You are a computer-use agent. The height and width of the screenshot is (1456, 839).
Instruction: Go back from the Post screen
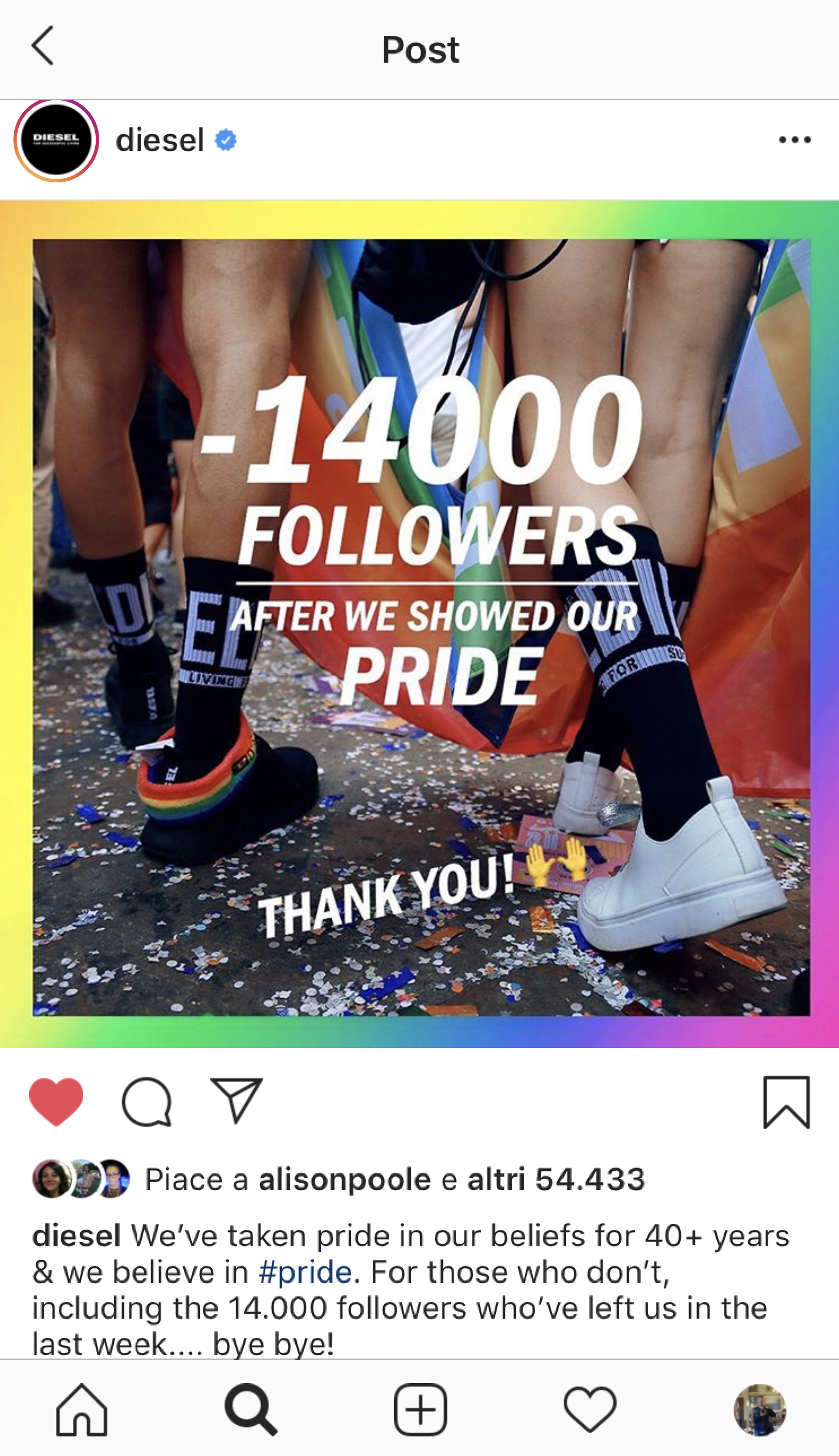43,46
